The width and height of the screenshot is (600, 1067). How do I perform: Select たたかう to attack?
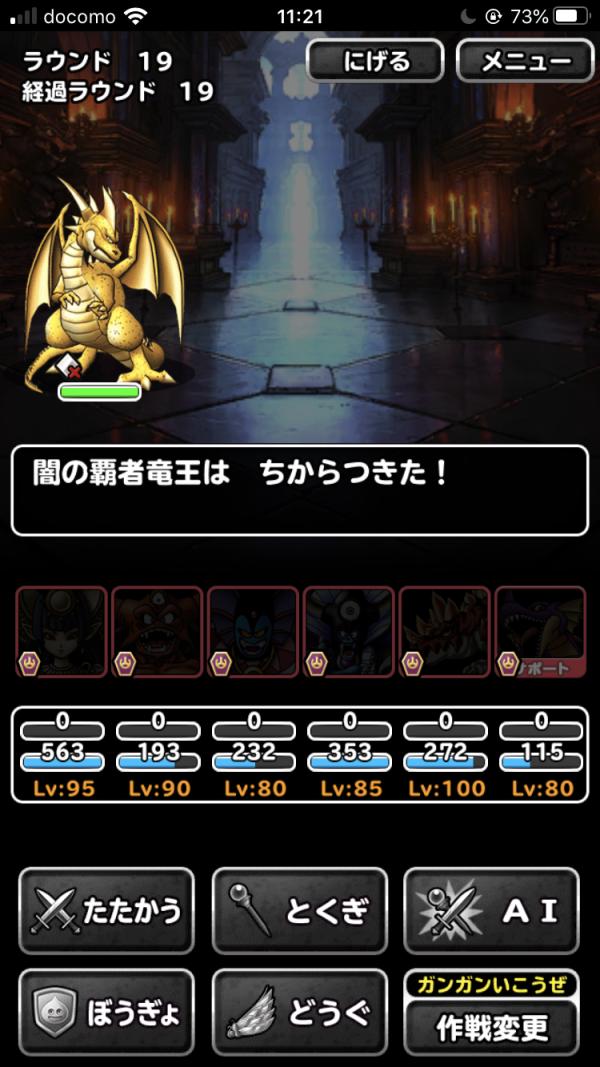[x=106, y=911]
